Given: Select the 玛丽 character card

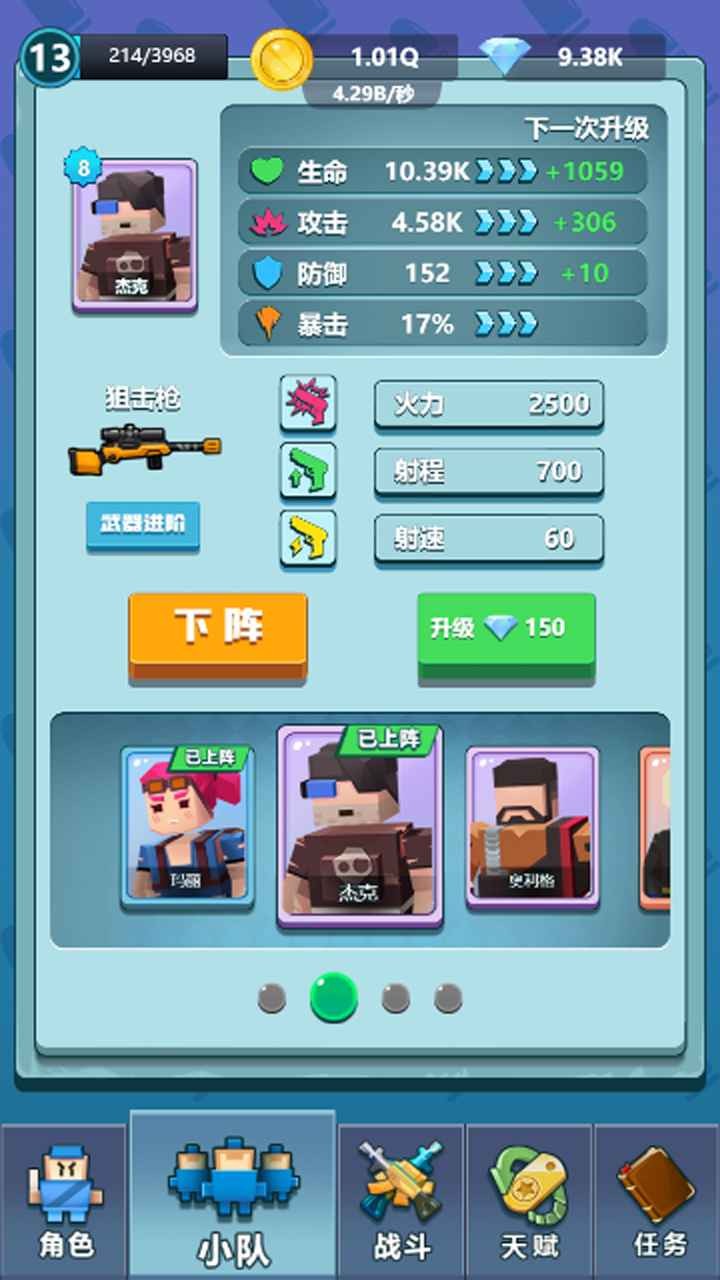Looking at the screenshot, I should pos(187,826).
